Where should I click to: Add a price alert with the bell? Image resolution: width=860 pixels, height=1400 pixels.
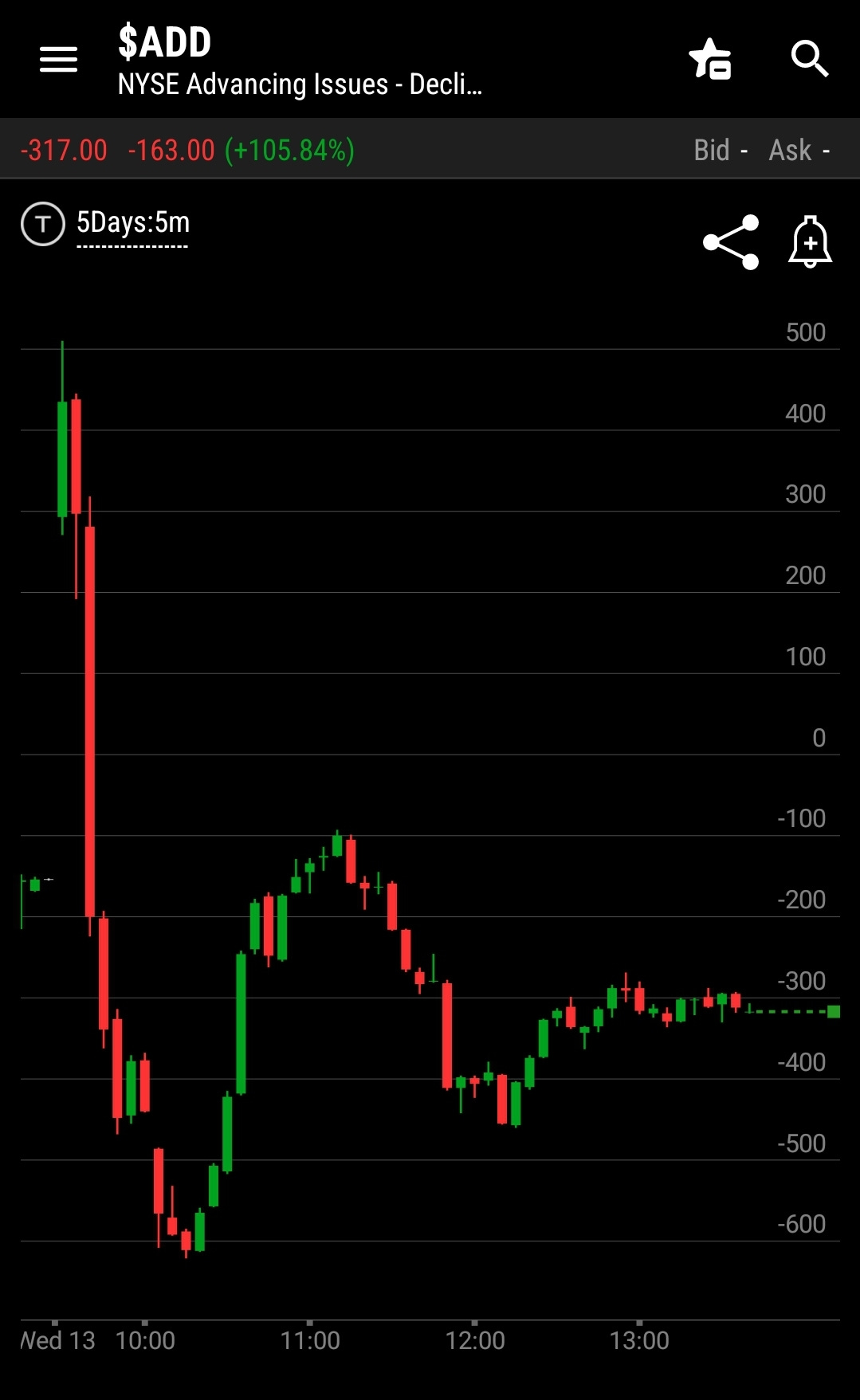(810, 242)
